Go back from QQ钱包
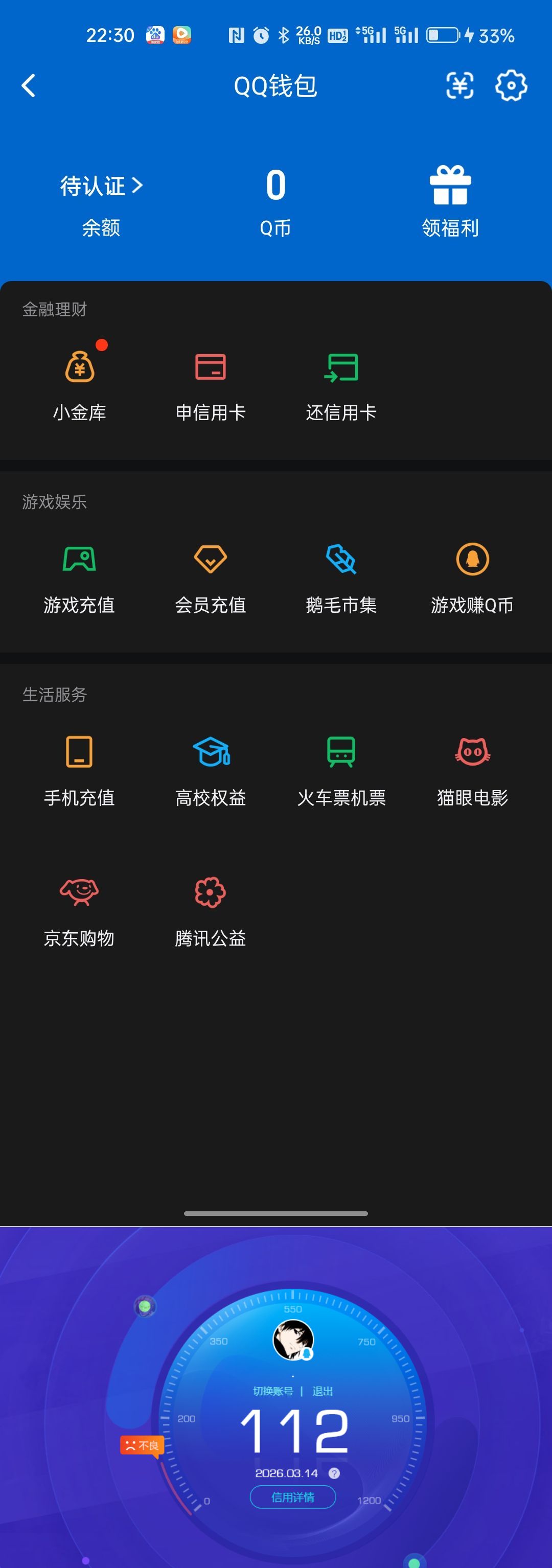 tap(29, 86)
